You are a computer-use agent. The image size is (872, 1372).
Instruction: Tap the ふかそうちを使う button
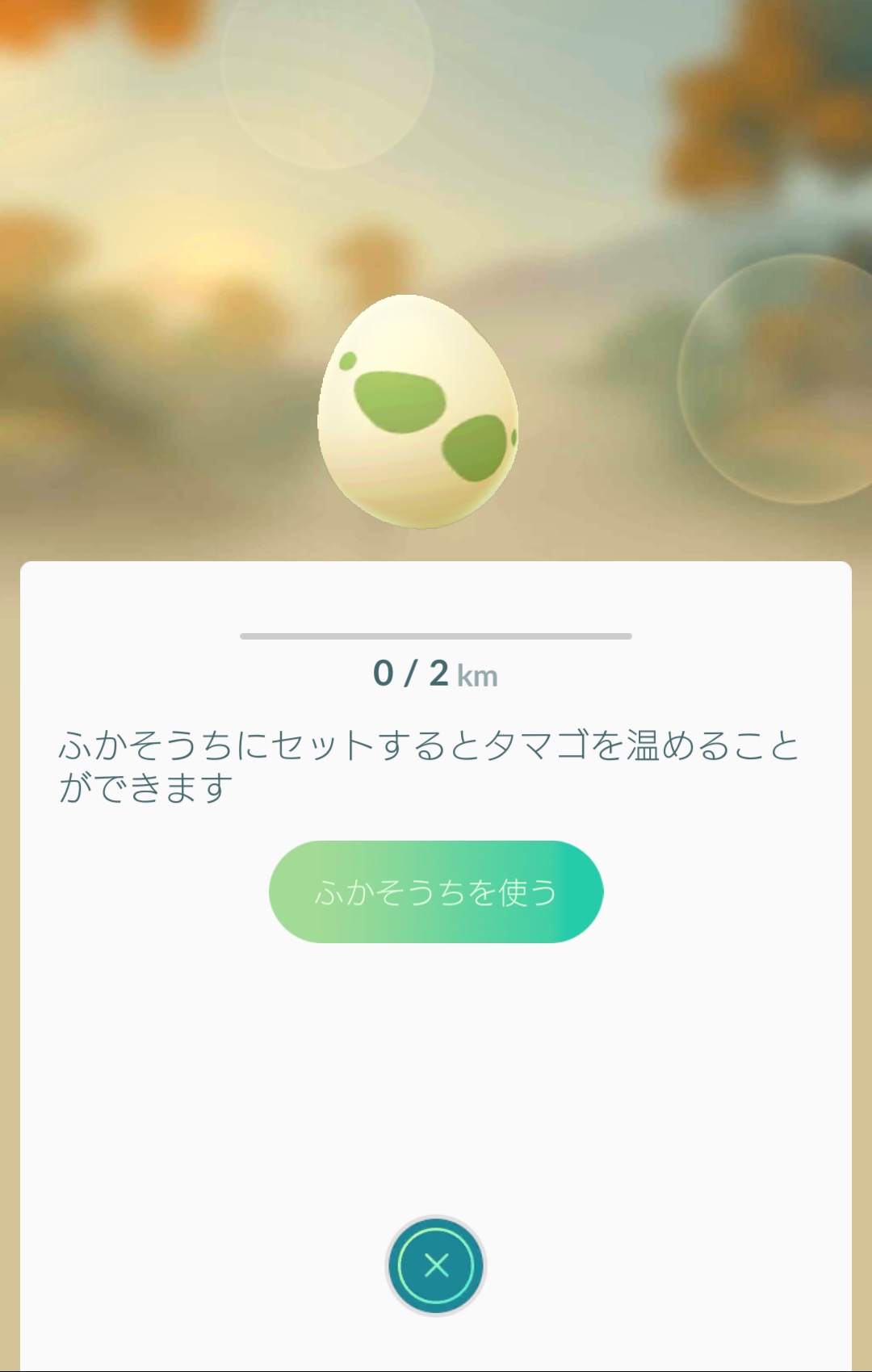tap(436, 892)
